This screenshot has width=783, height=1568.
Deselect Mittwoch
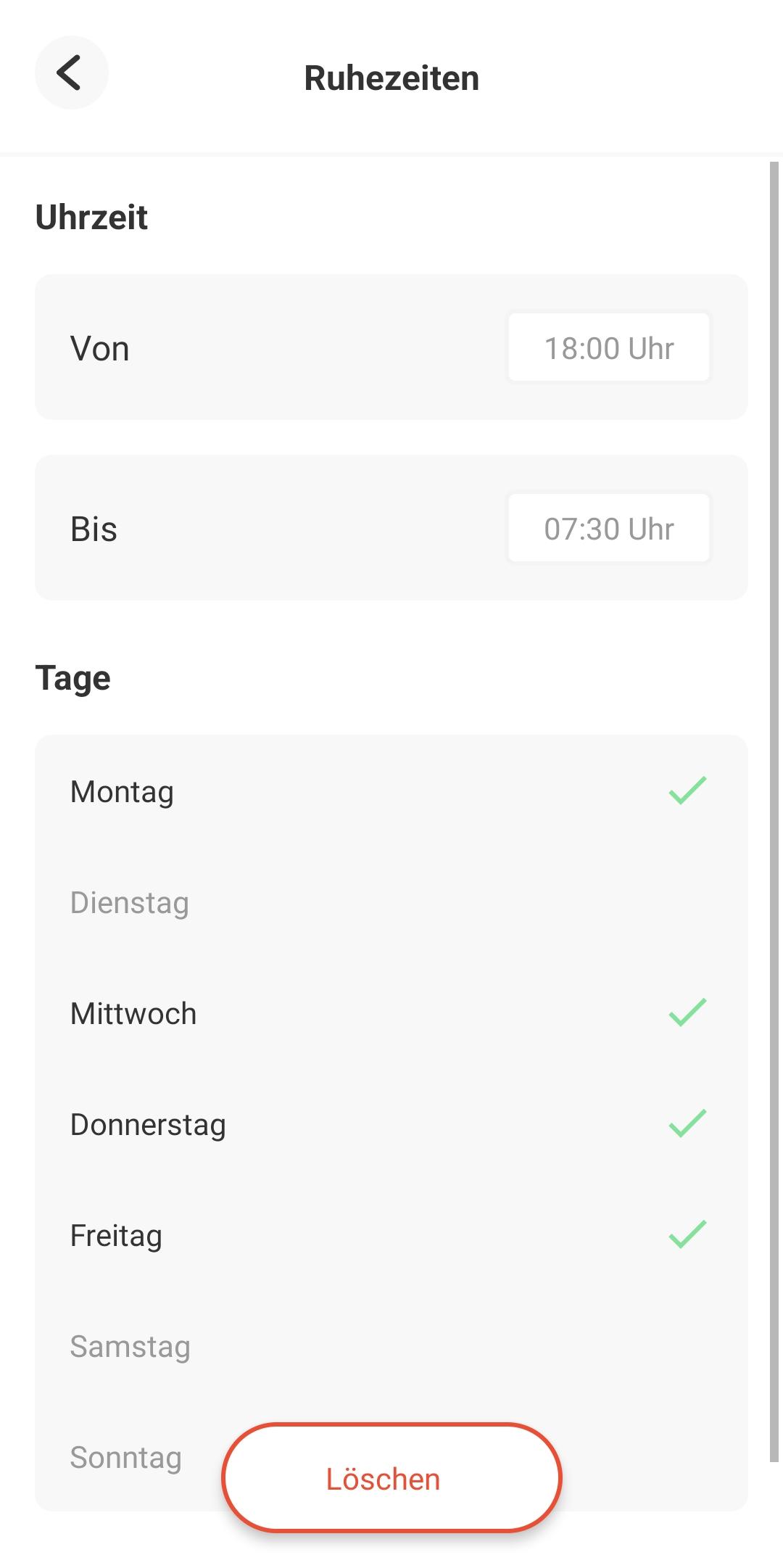tap(391, 1013)
